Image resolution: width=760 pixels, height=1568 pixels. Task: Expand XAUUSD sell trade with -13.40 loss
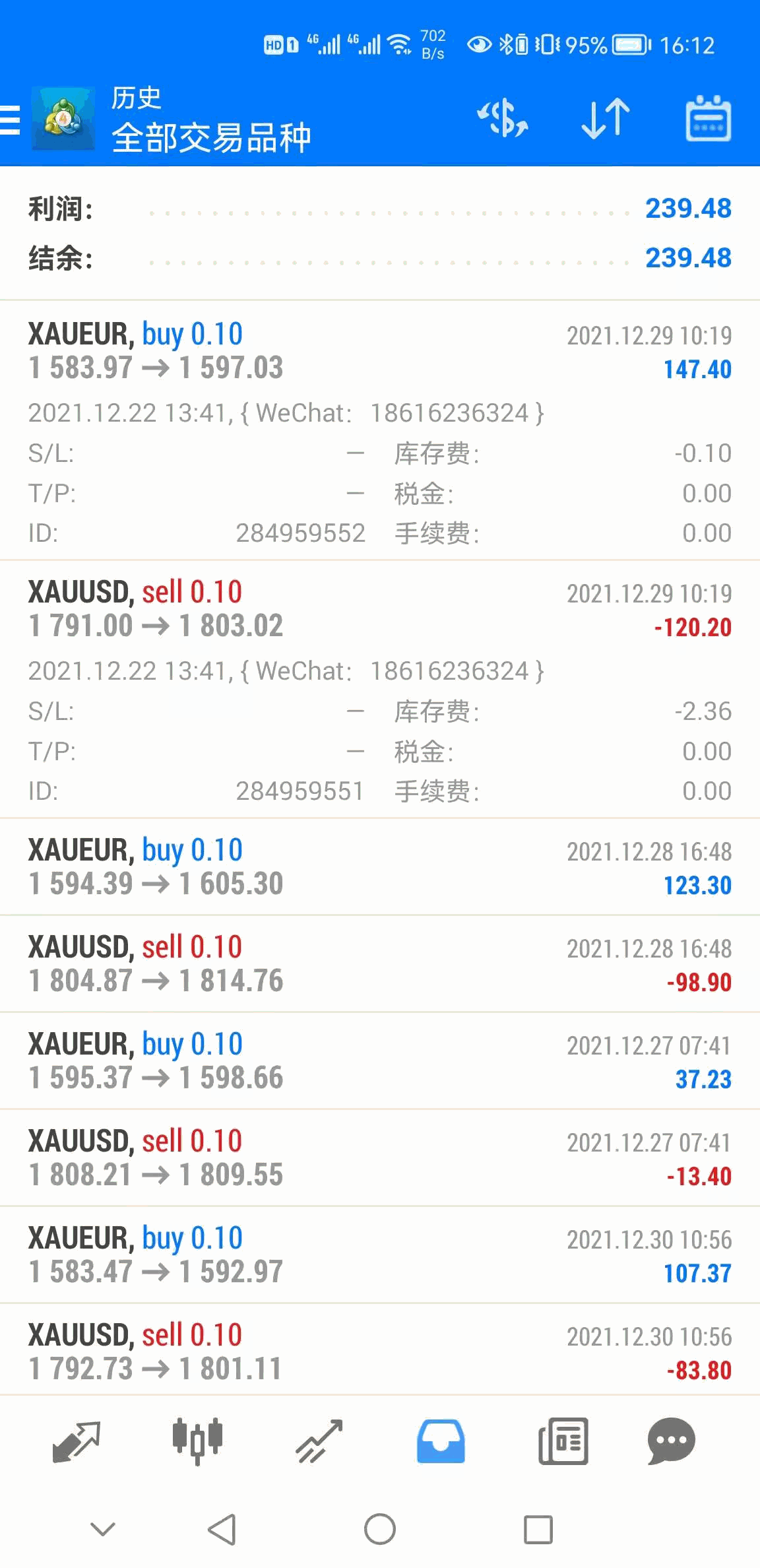[379, 1158]
